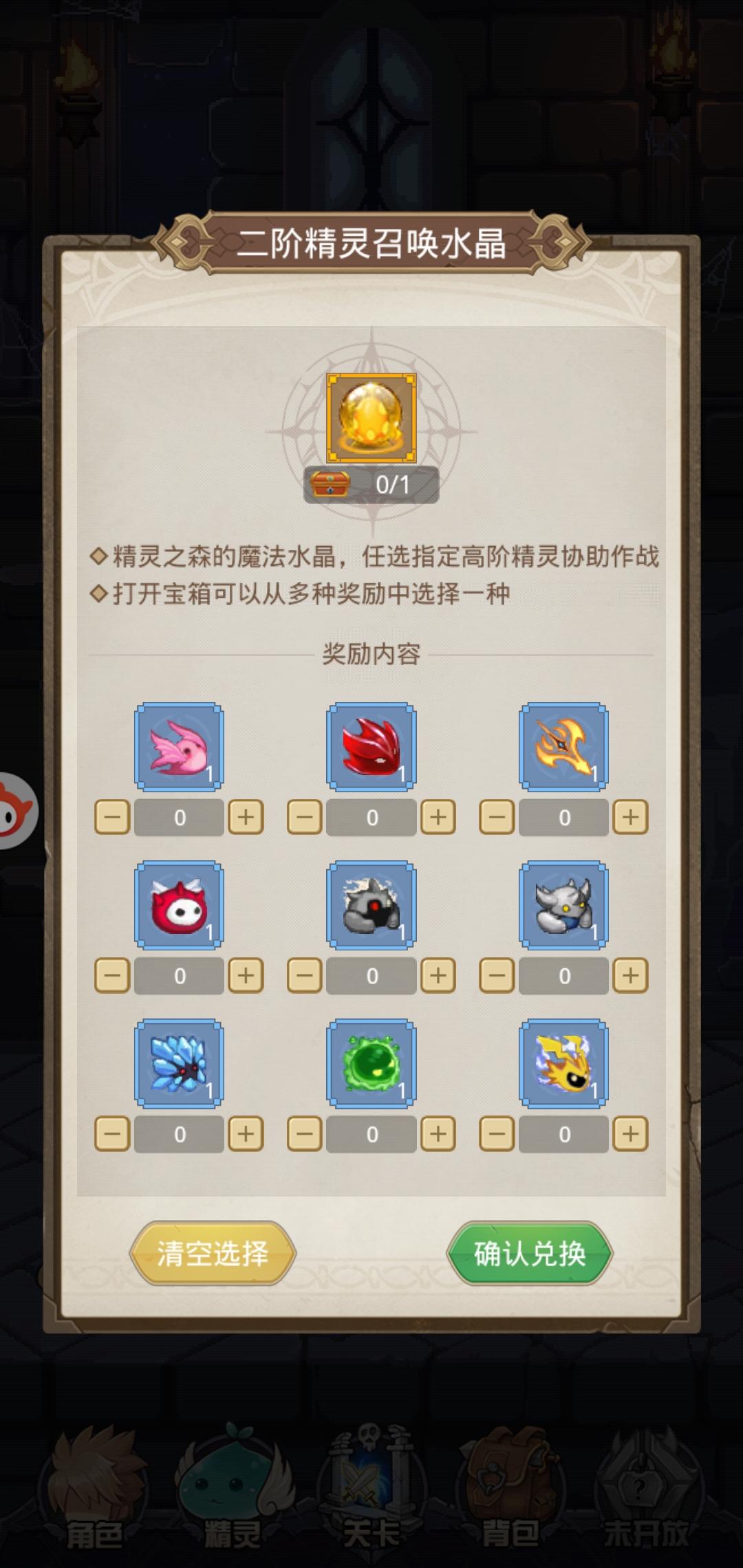The height and width of the screenshot is (1568, 743).
Task: Select the green slime spirit reward icon
Action: point(371,1063)
